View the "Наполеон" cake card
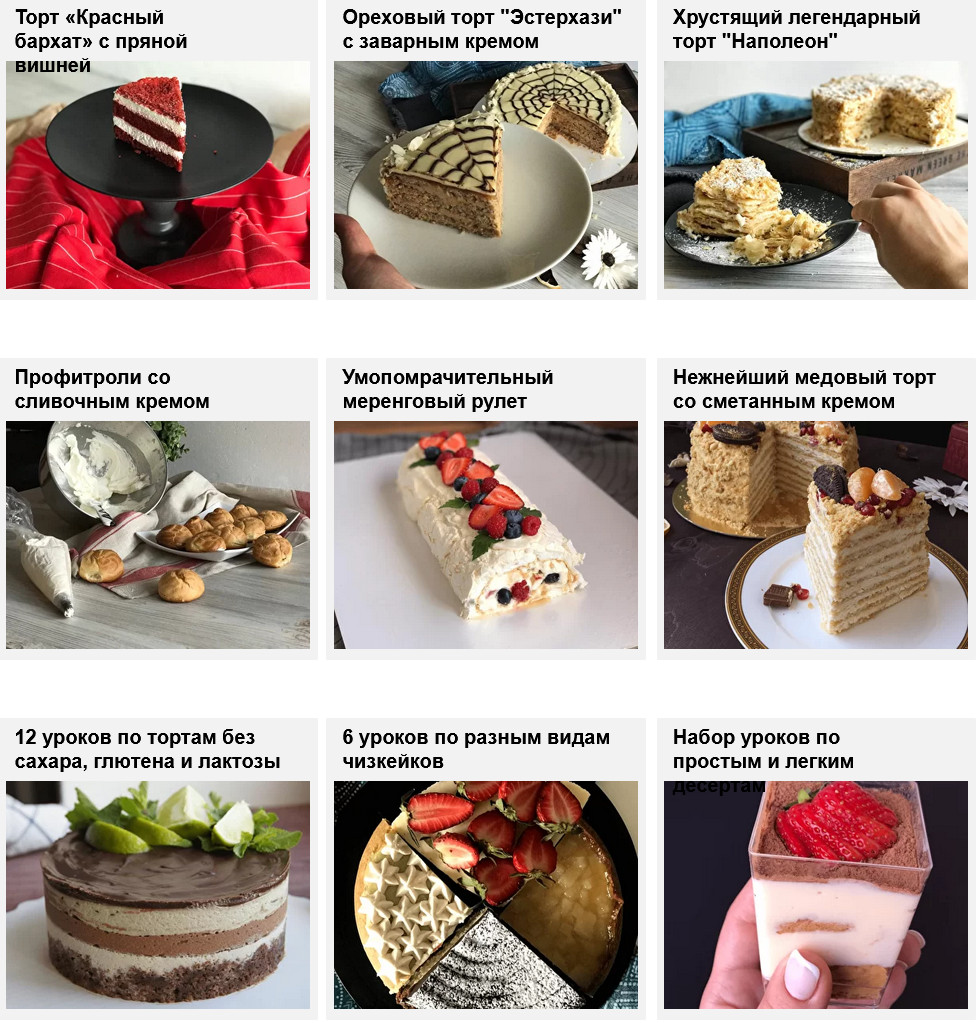 tap(815, 175)
